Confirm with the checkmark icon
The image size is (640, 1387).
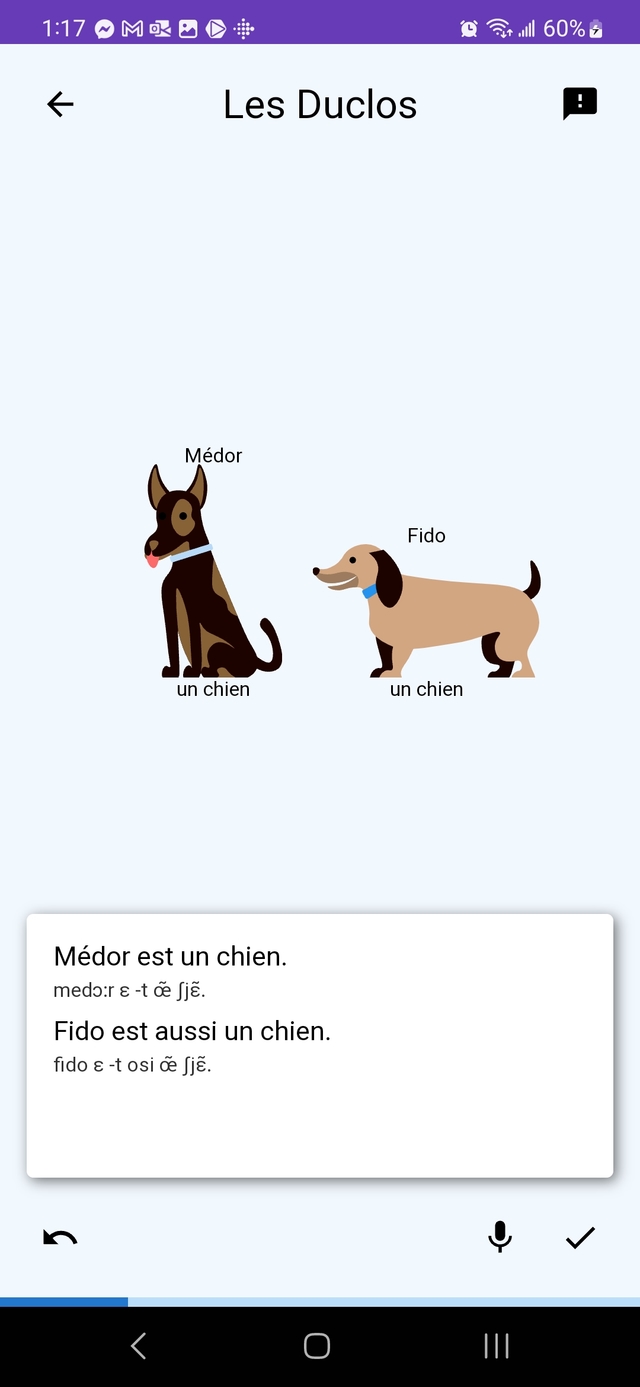(x=580, y=1238)
